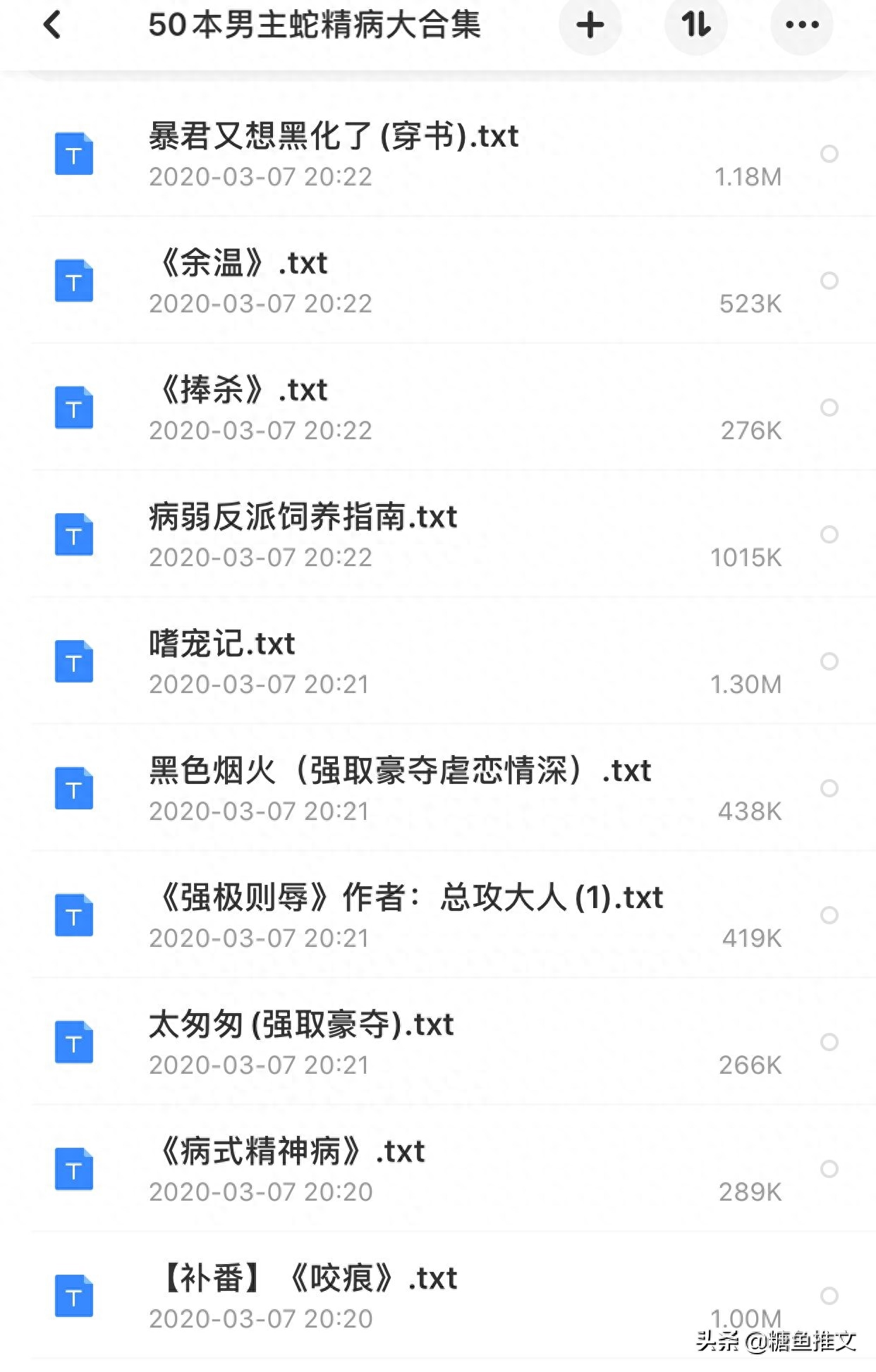The image size is (876, 1372).
Task: Tick the selection circle for 嗜宠记.txt
Action: click(829, 661)
